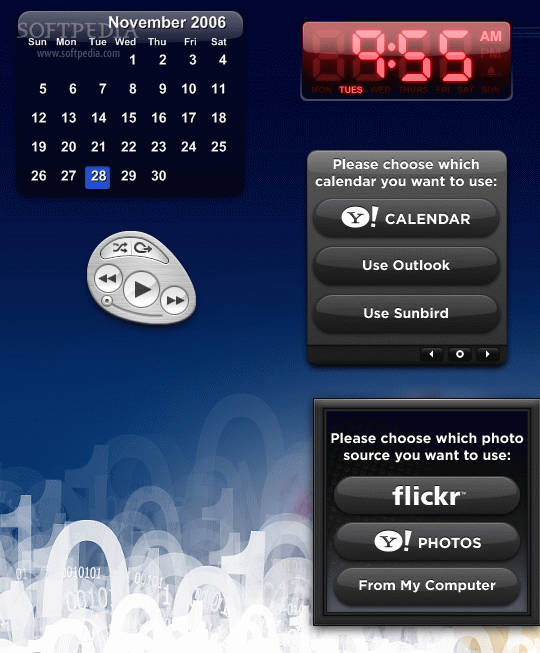Toggle shuffle on the media player
Viewport: 540px width, 653px height.
(x=120, y=248)
